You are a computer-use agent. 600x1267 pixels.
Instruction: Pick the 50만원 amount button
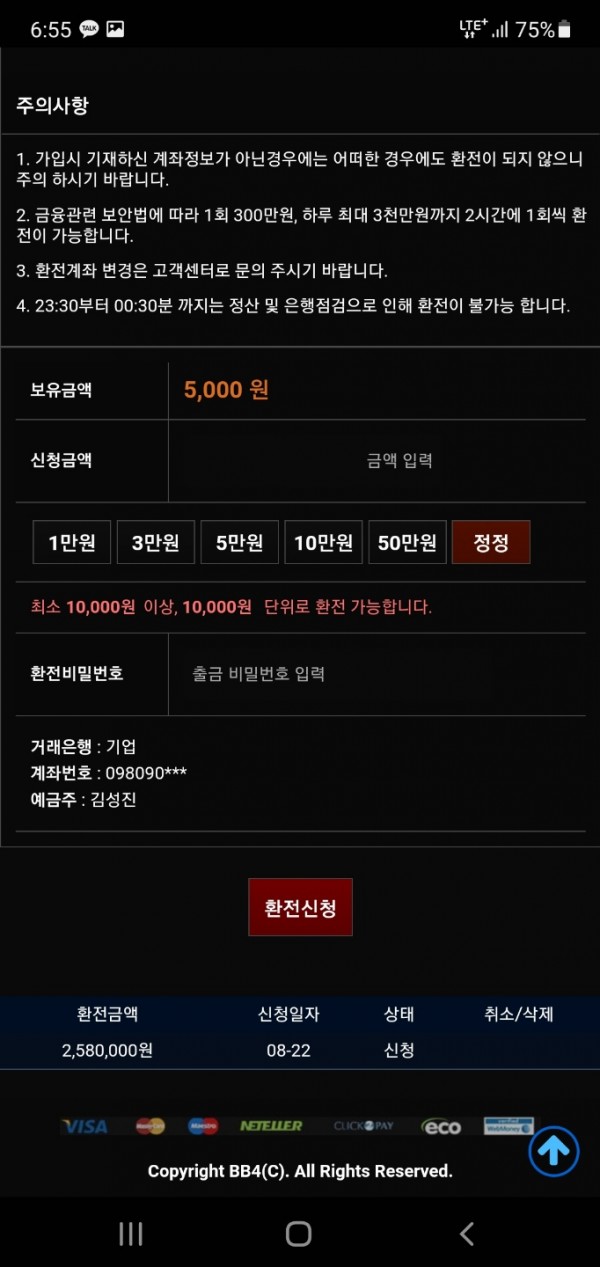click(x=407, y=543)
